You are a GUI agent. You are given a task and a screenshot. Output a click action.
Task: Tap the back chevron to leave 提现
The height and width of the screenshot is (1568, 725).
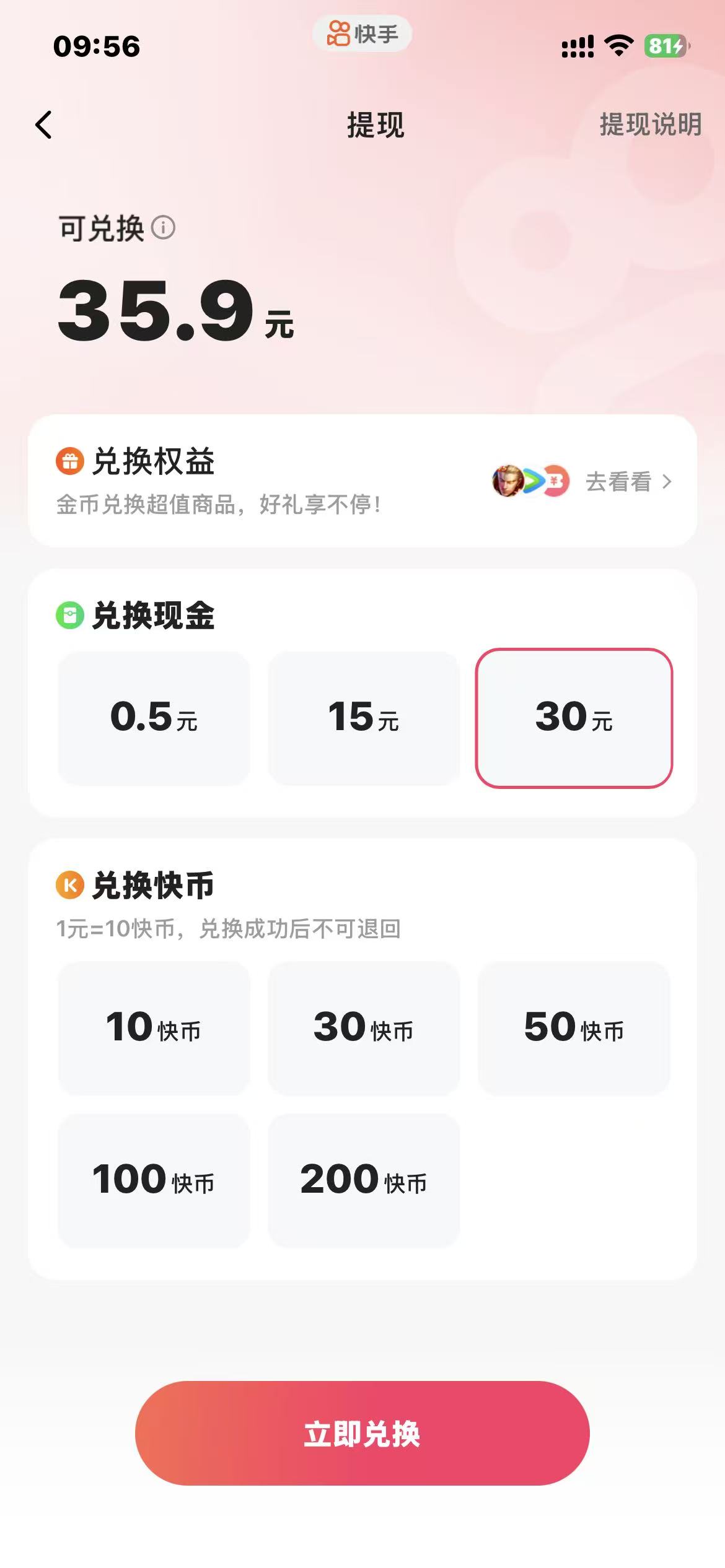(x=43, y=124)
